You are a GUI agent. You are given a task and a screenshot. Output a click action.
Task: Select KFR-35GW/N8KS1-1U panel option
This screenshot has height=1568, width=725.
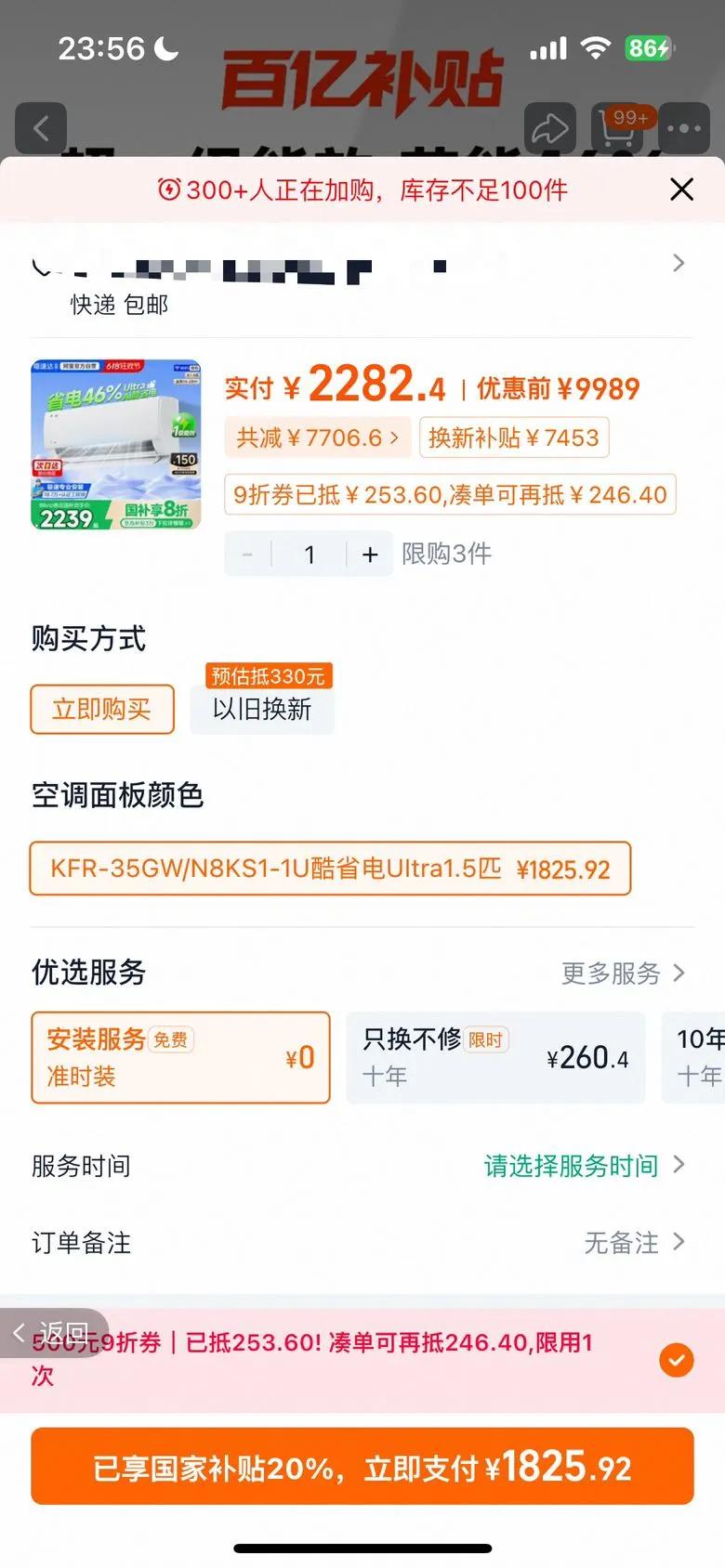point(330,869)
